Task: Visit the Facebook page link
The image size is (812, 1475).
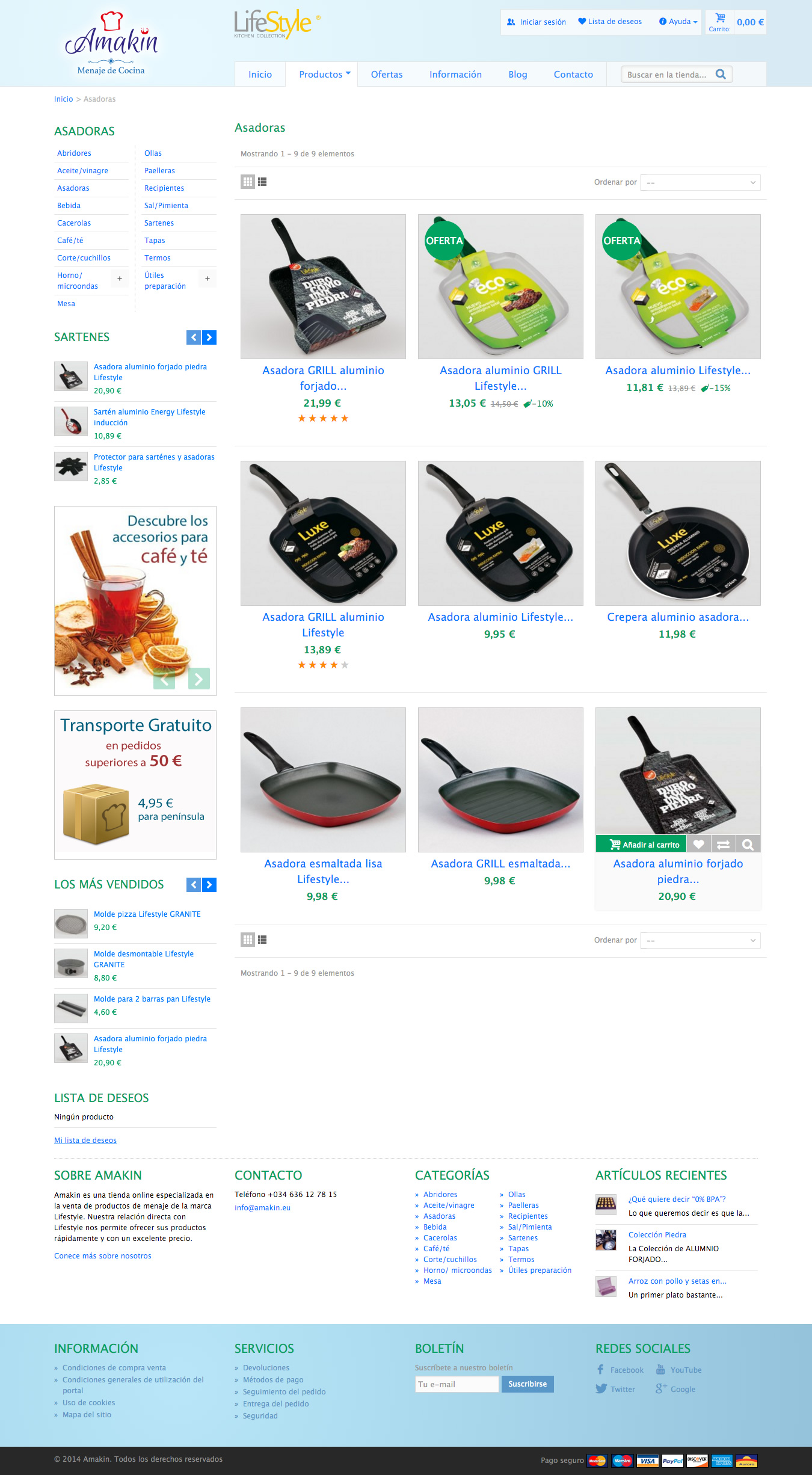Action: tap(626, 1370)
